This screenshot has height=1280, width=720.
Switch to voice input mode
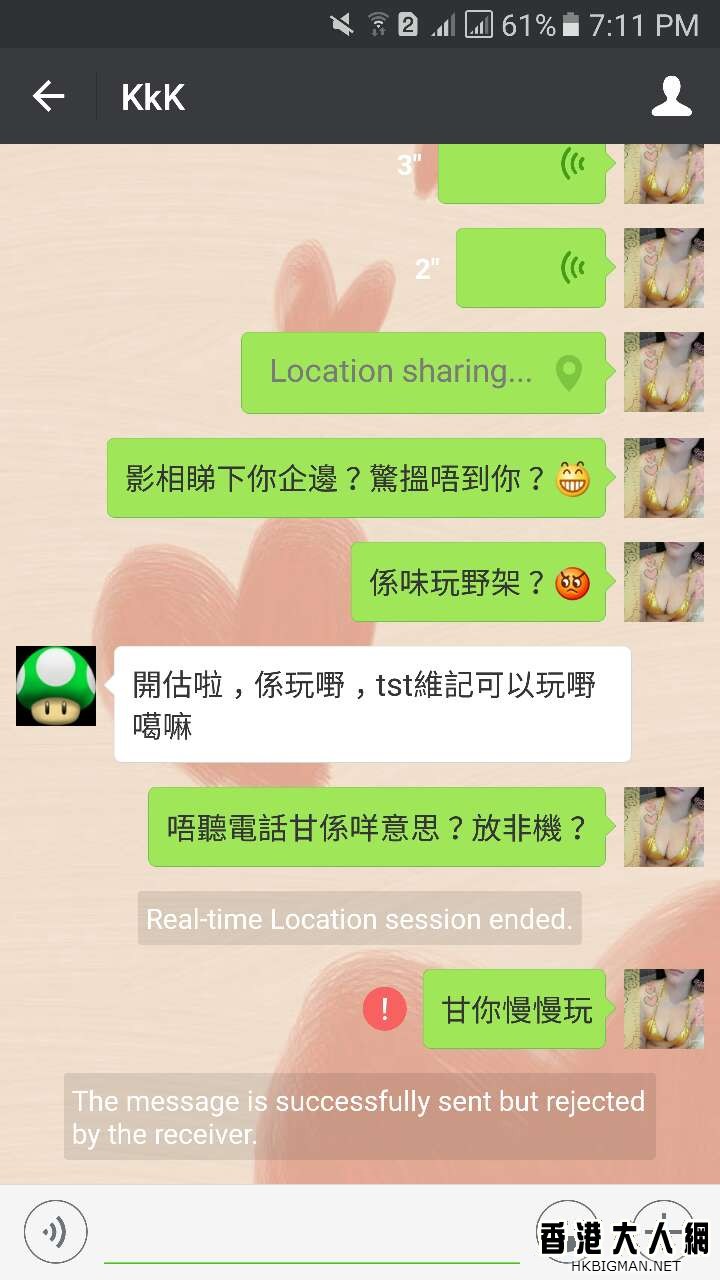tap(56, 1231)
